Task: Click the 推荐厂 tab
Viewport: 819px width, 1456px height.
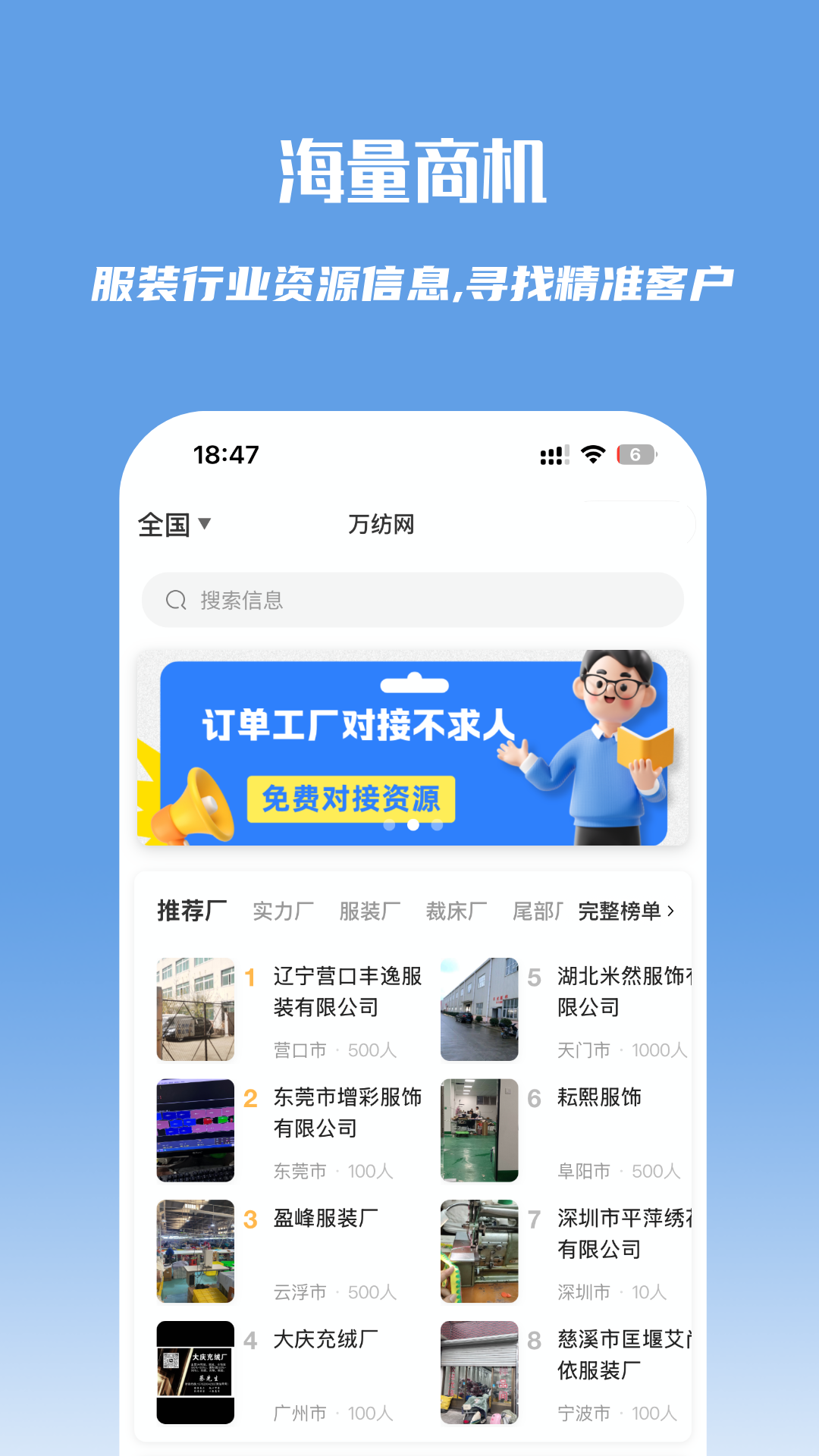Action: 192,912
